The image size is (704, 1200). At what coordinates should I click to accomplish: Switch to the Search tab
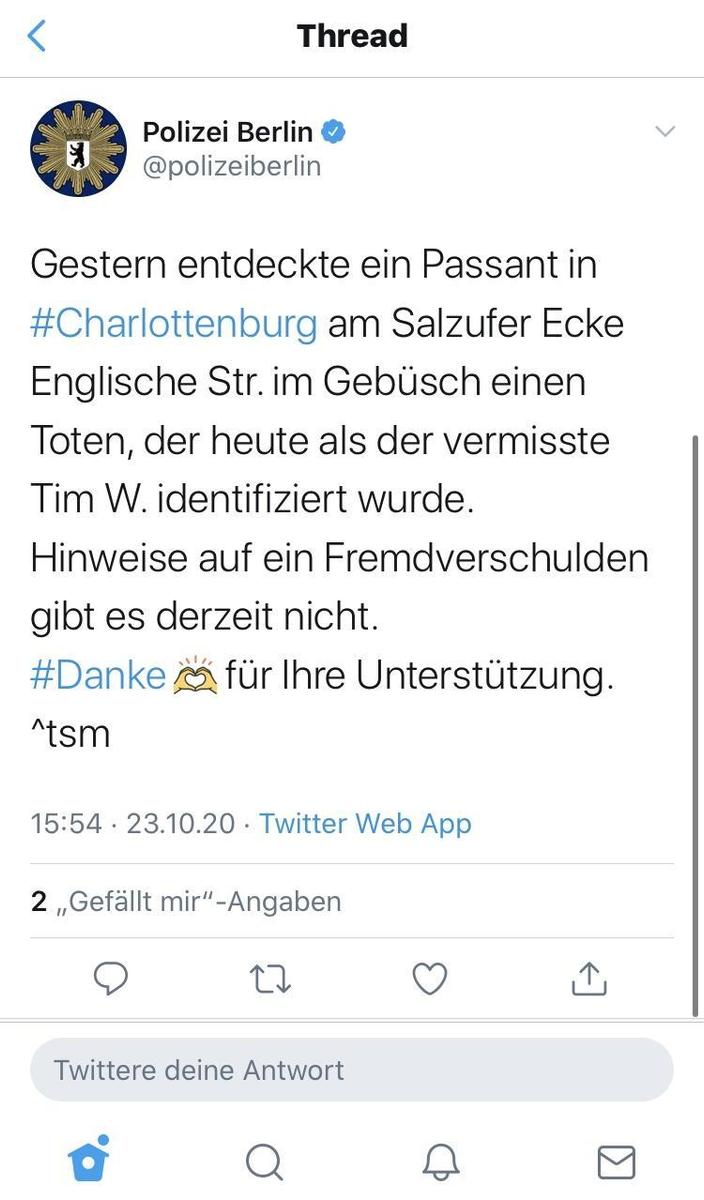coord(264,1162)
